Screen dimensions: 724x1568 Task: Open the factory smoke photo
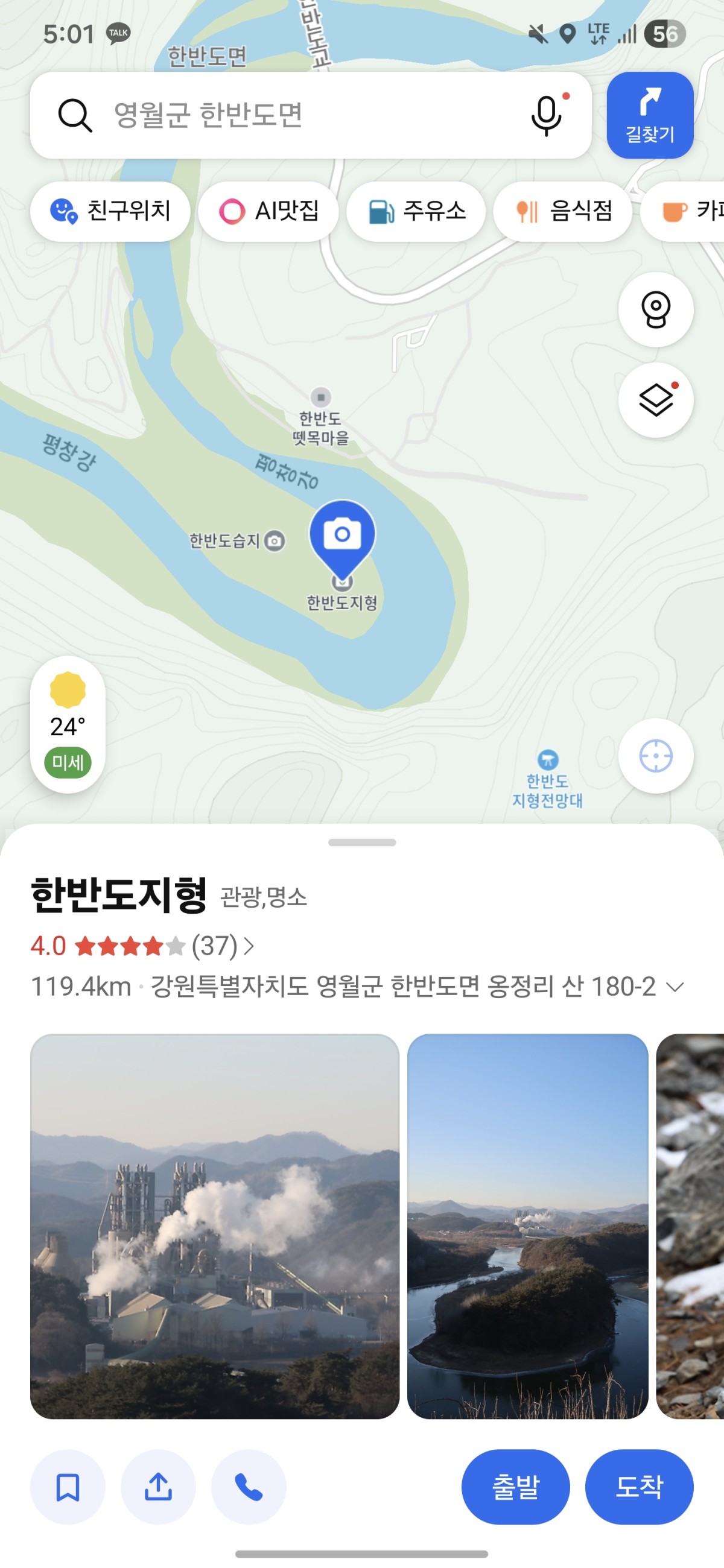(214, 1226)
